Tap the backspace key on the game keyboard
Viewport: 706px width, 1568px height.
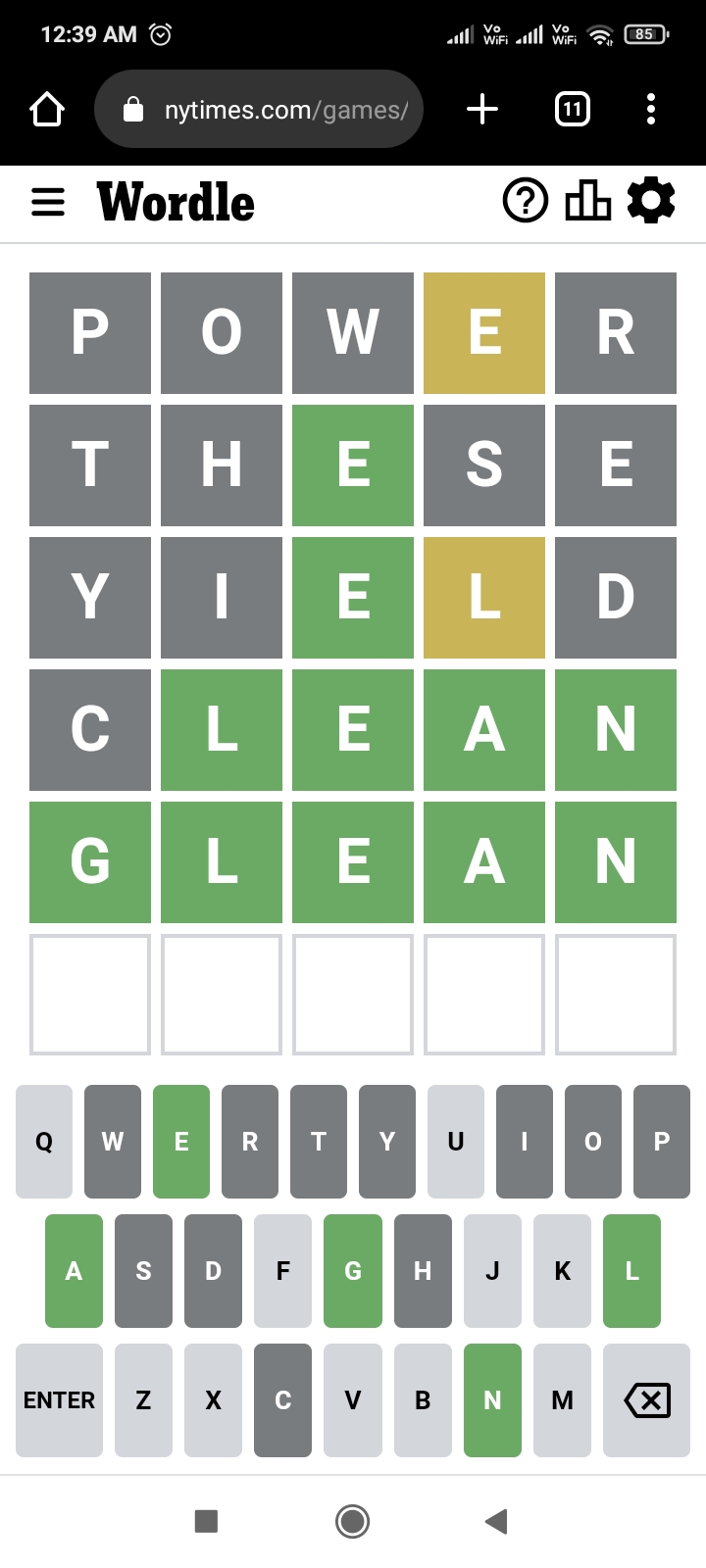[x=647, y=1400]
